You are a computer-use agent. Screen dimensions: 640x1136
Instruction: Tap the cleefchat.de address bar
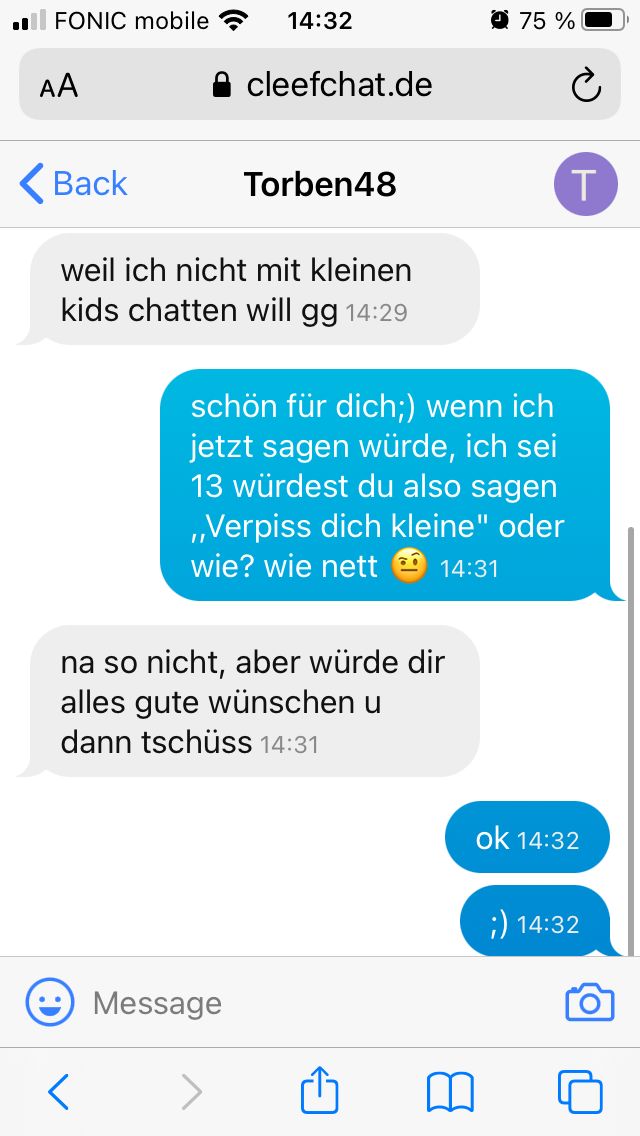[x=322, y=86]
